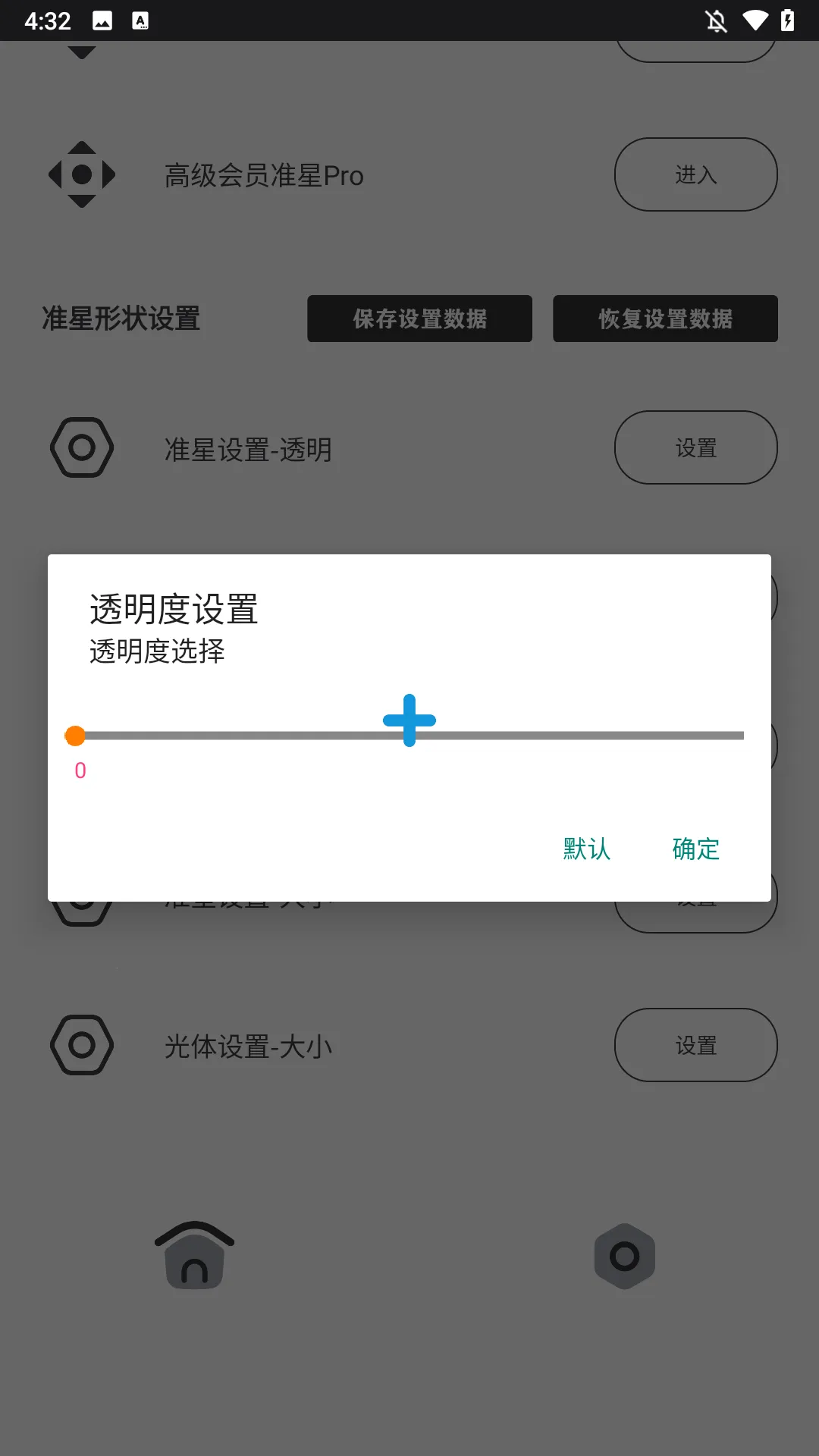Tap the crosshair icon beside 准星设置-透明
819x1456 pixels.
(x=81, y=447)
